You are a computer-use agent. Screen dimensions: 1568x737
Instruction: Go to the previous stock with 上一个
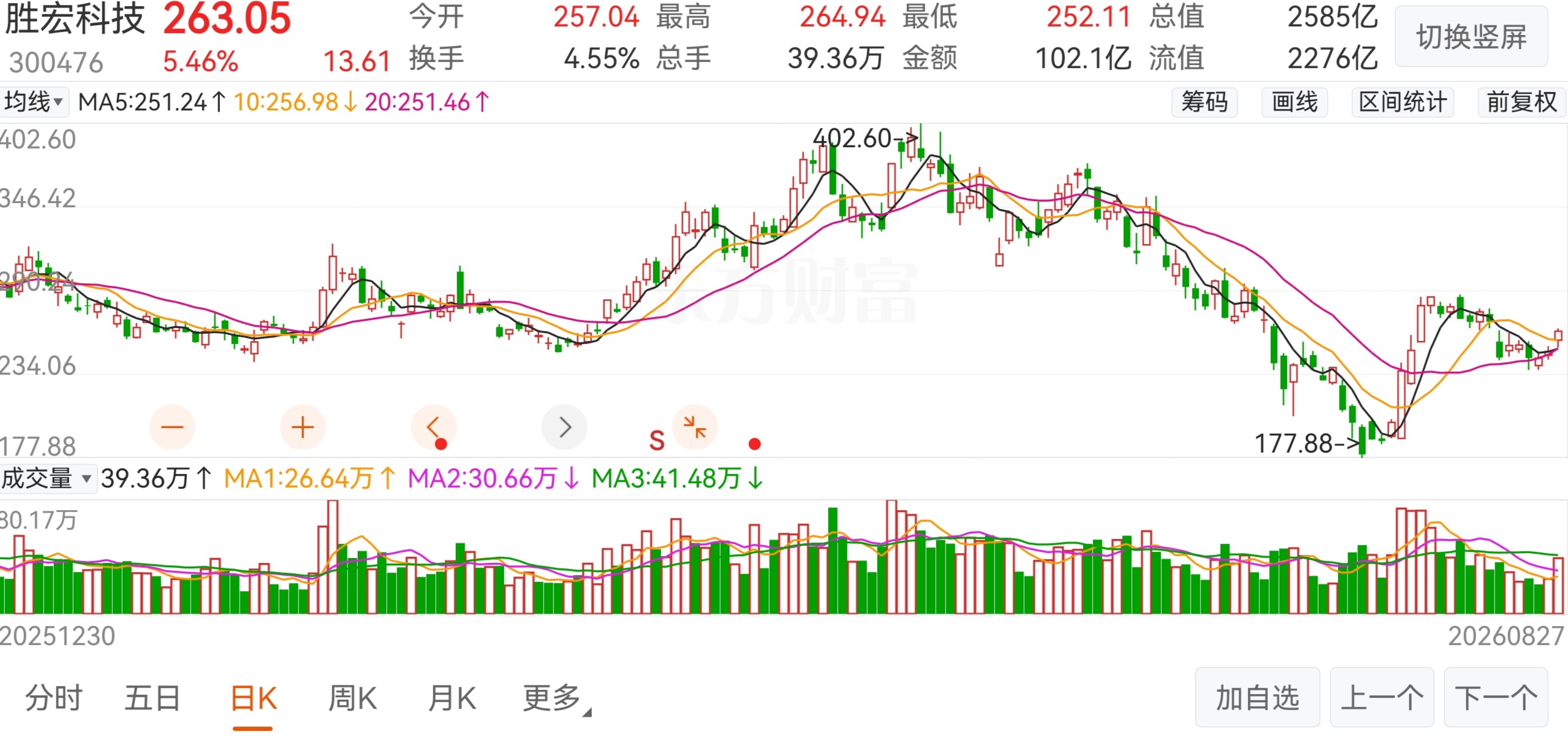pos(1382,698)
